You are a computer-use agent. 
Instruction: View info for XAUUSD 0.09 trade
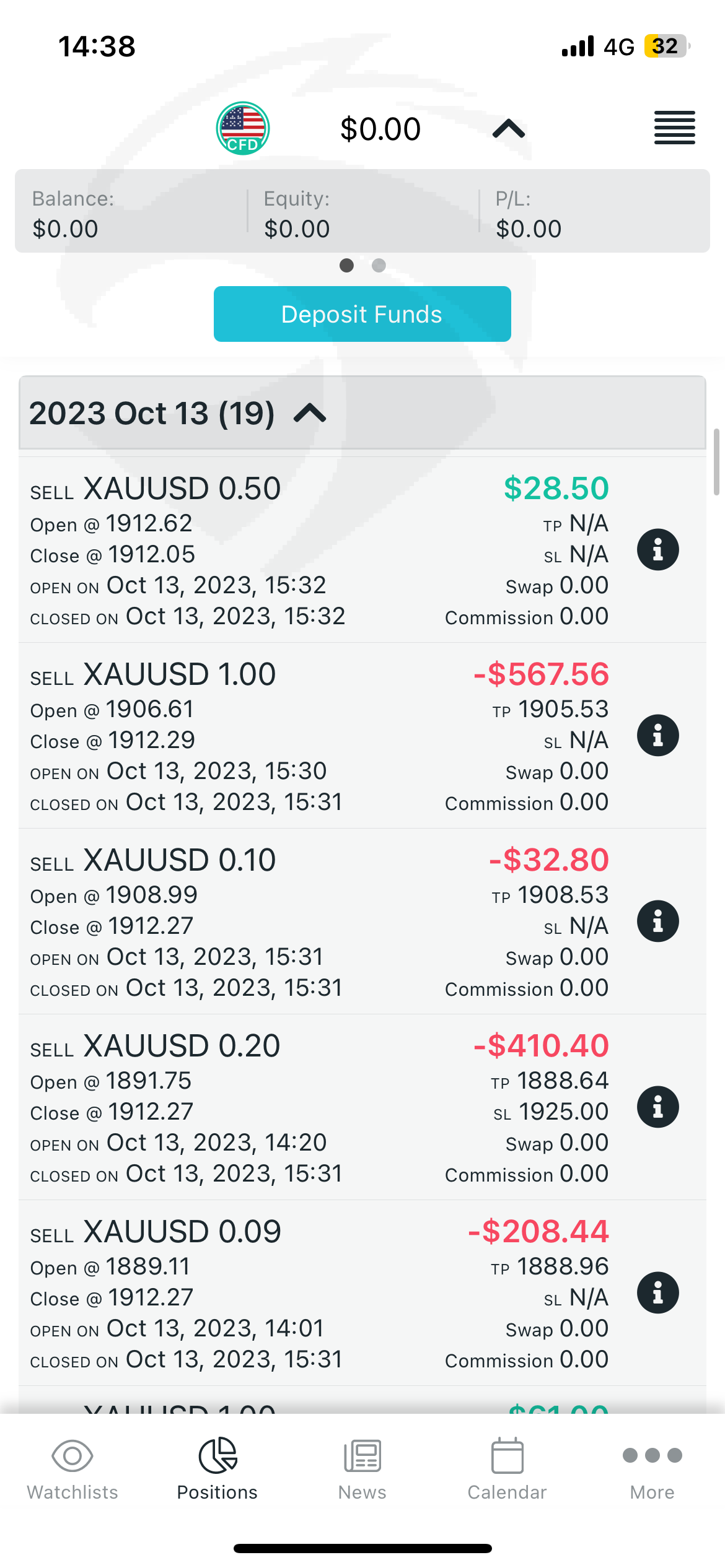point(658,1292)
